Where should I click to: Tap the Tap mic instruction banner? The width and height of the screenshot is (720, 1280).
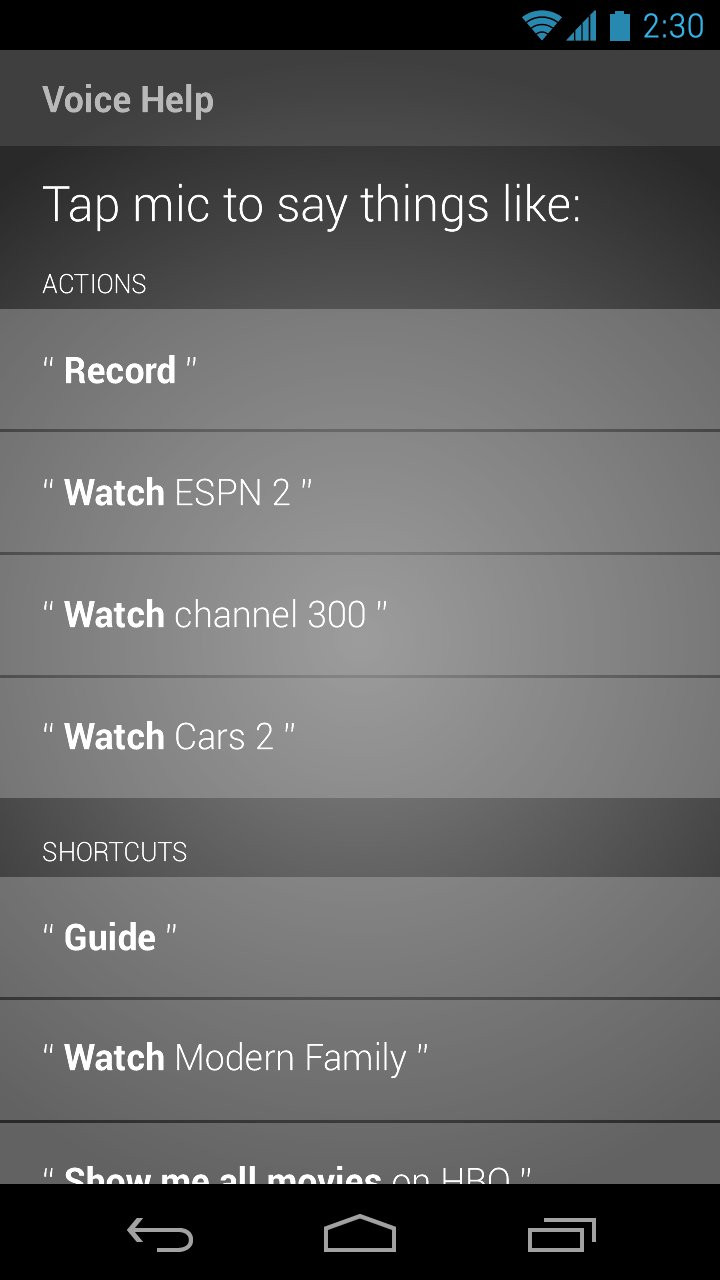point(360,204)
